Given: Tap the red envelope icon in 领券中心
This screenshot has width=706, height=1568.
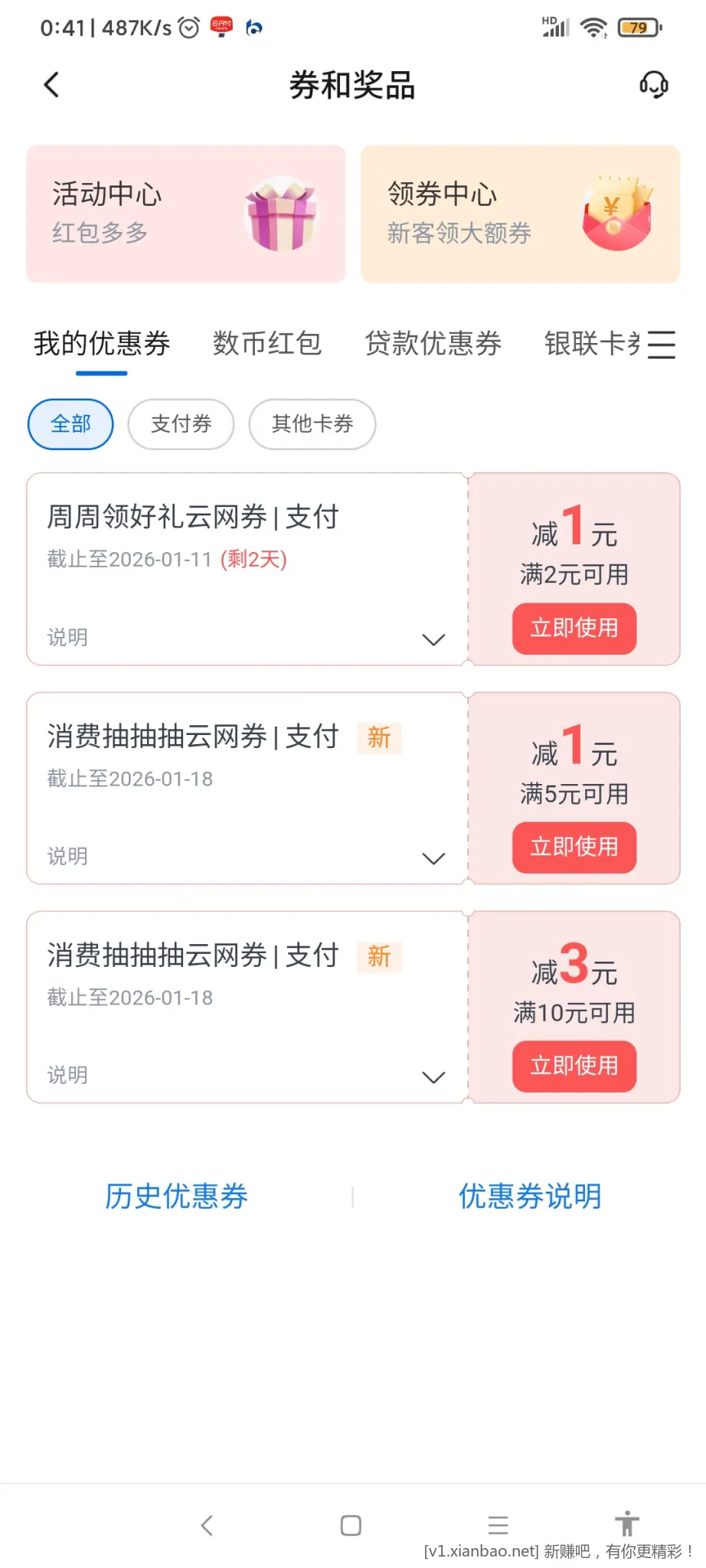Looking at the screenshot, I should [616, 214].
